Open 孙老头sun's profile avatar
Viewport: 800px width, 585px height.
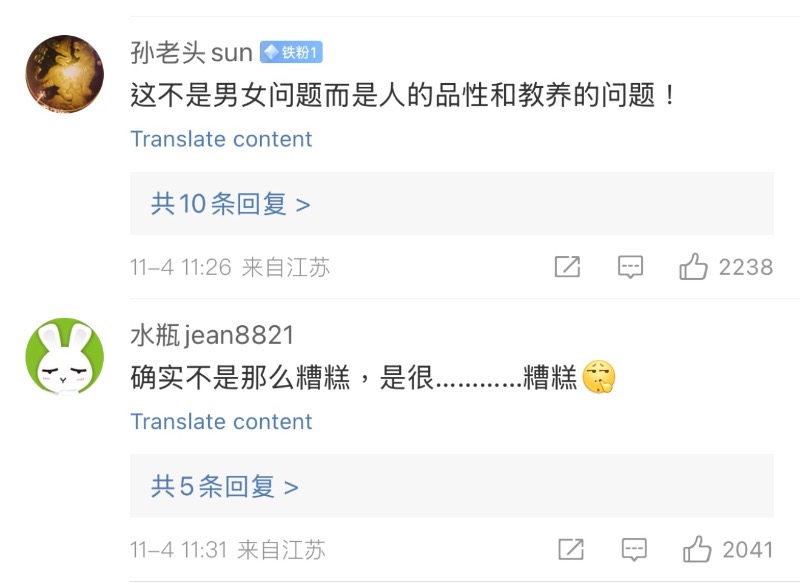click(64, 74)
